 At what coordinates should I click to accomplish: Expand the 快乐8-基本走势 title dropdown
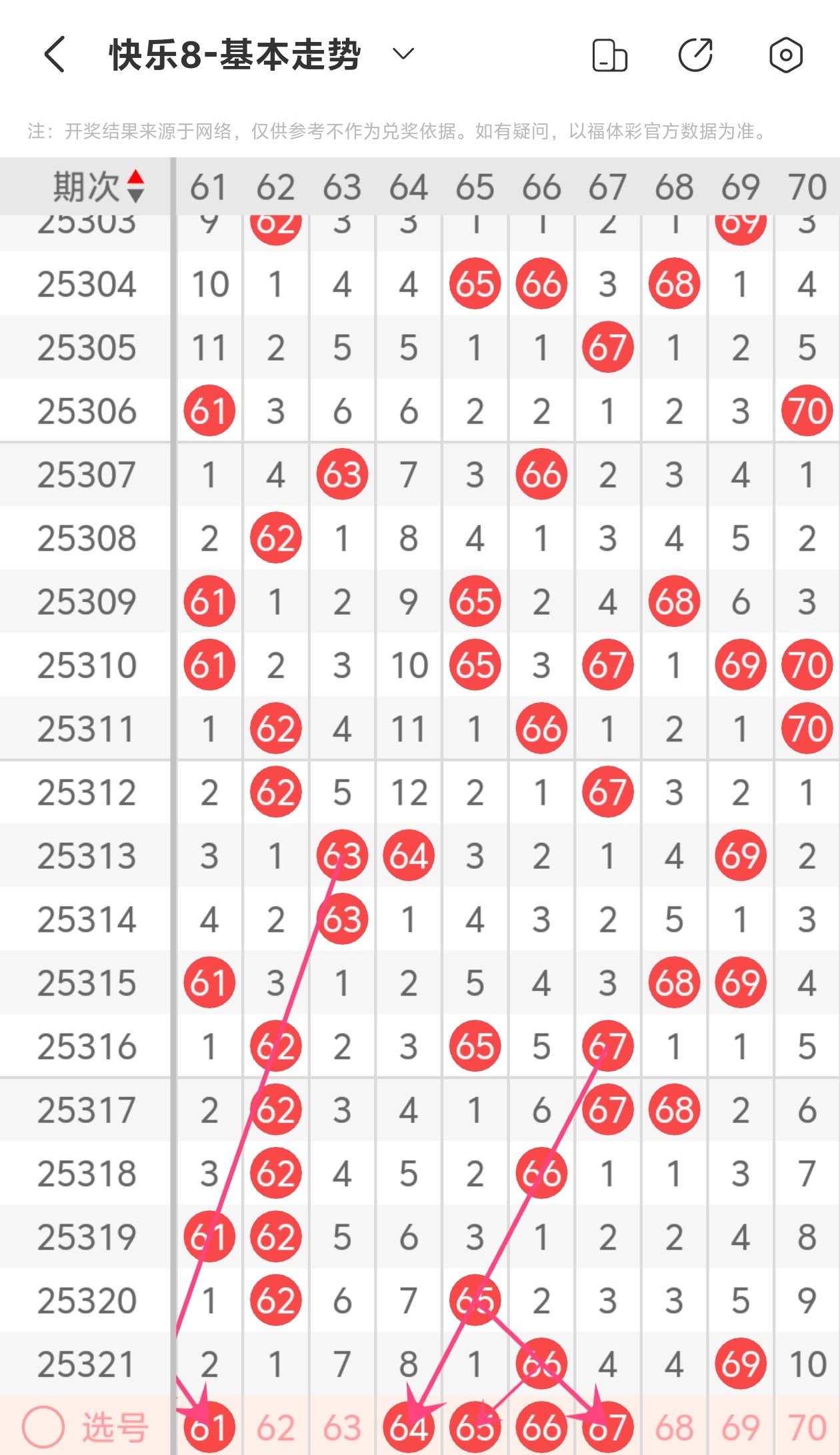coord(403,54)
